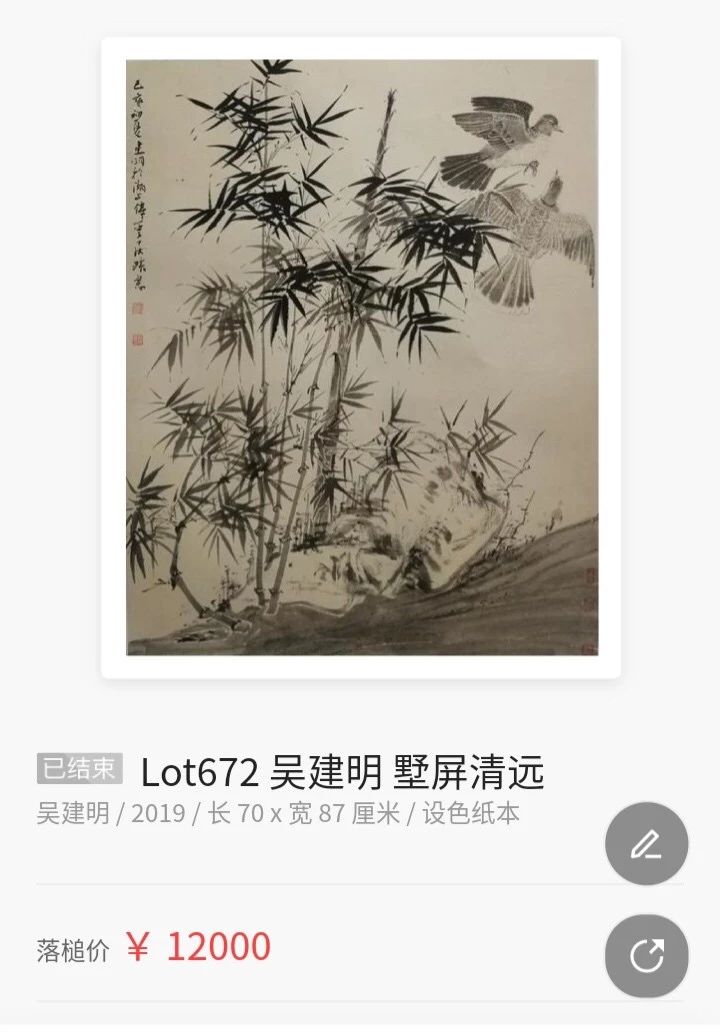Tap the share floating button
720x1036 pixels.
point(646,956)
